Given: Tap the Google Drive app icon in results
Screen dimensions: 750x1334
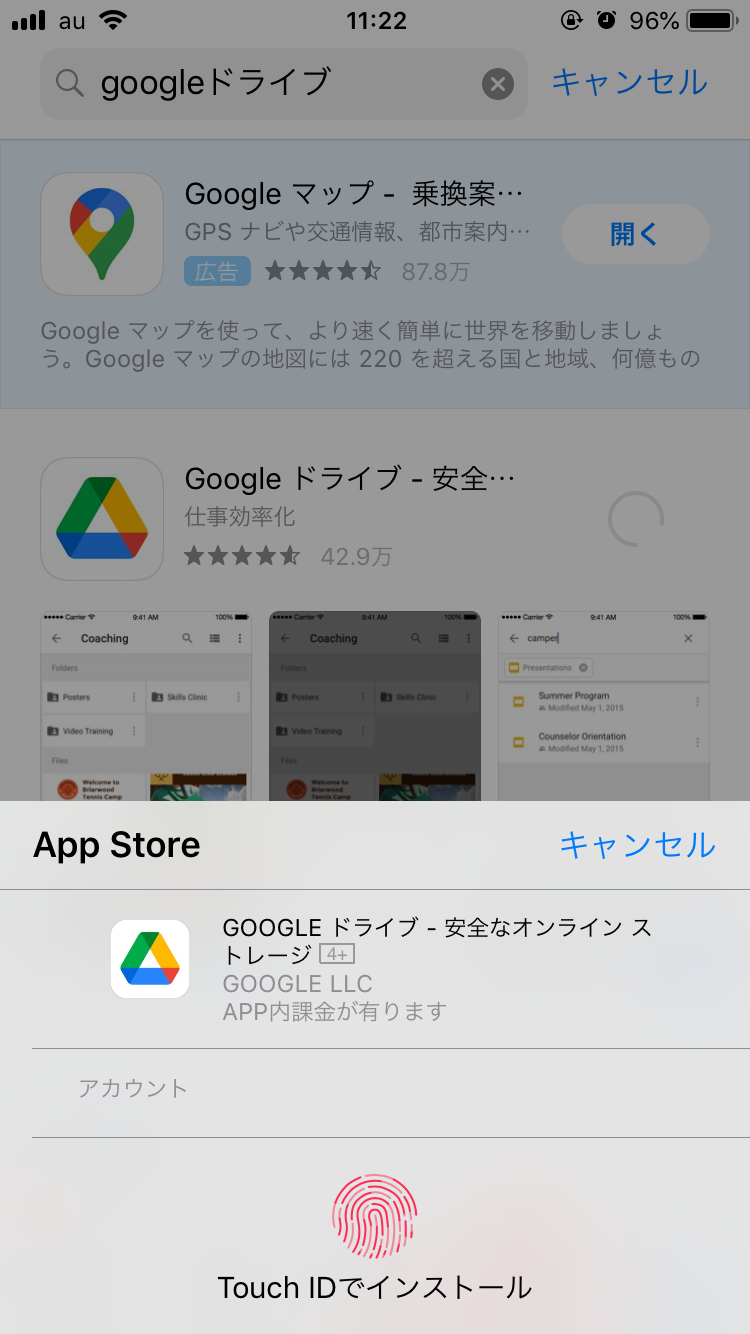Looking at the screenshot, I should coord(101,519).
